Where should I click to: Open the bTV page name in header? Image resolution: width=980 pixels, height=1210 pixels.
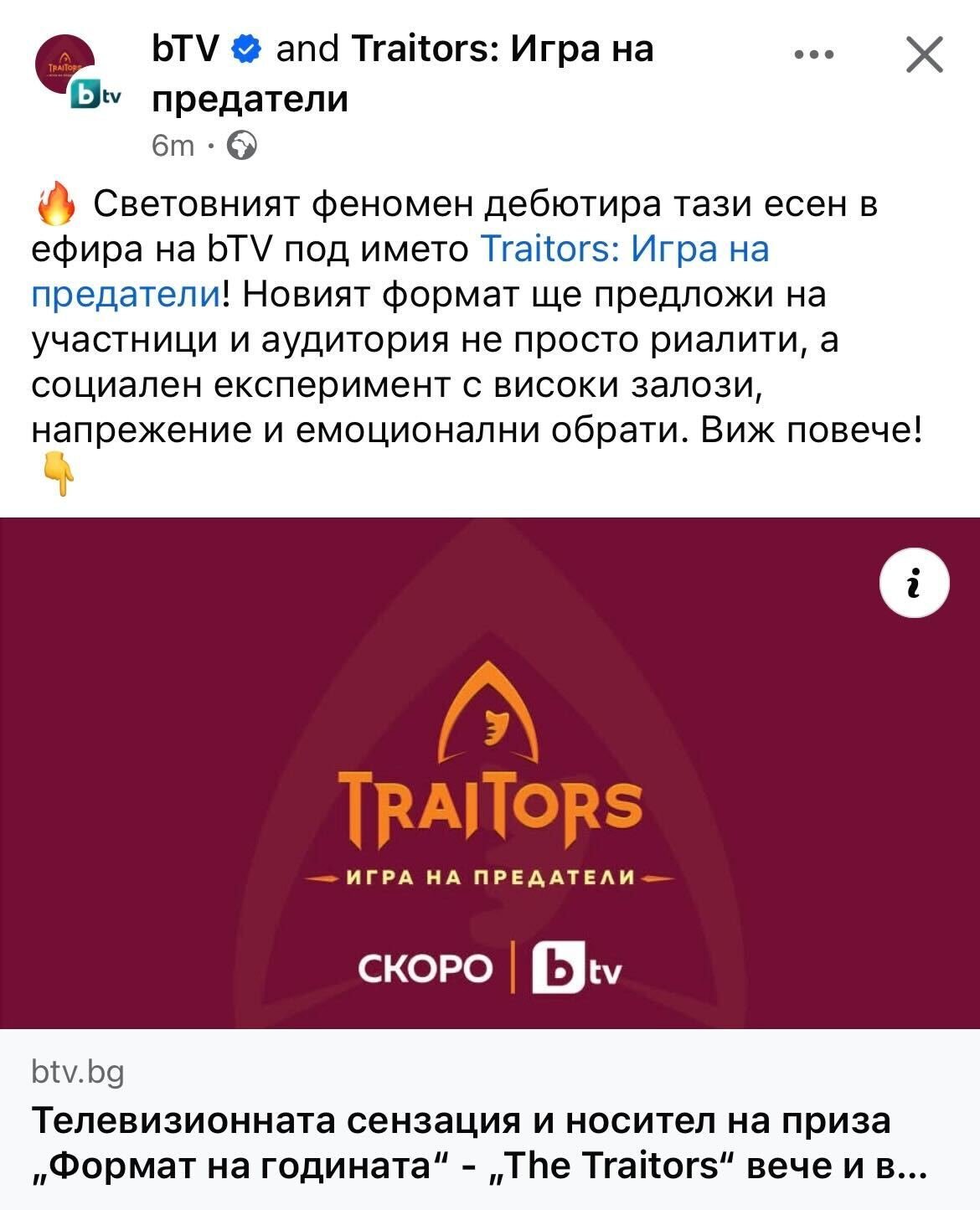(184, 49)
